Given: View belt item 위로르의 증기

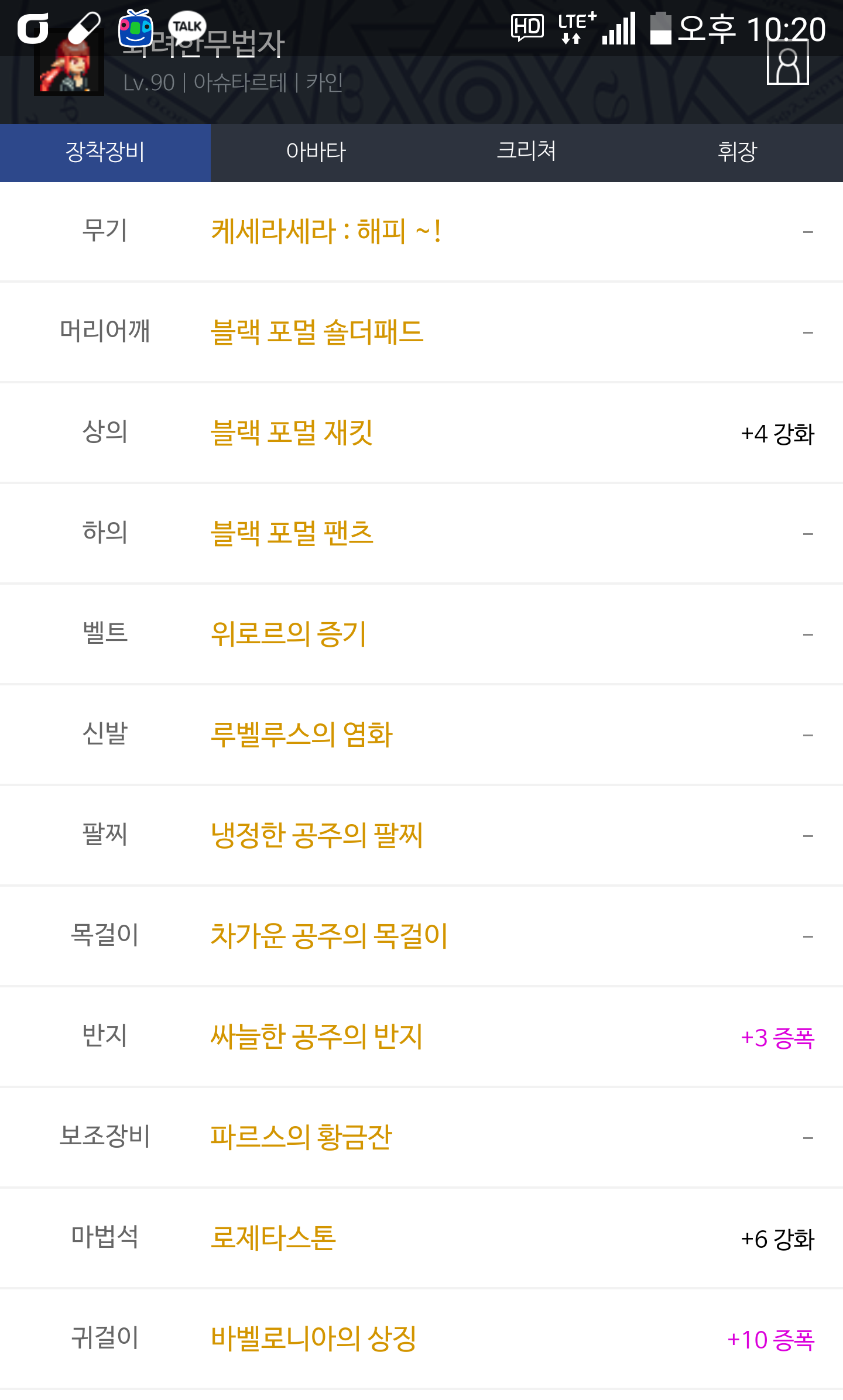Looking at the screenshot, I should point(289,634).
